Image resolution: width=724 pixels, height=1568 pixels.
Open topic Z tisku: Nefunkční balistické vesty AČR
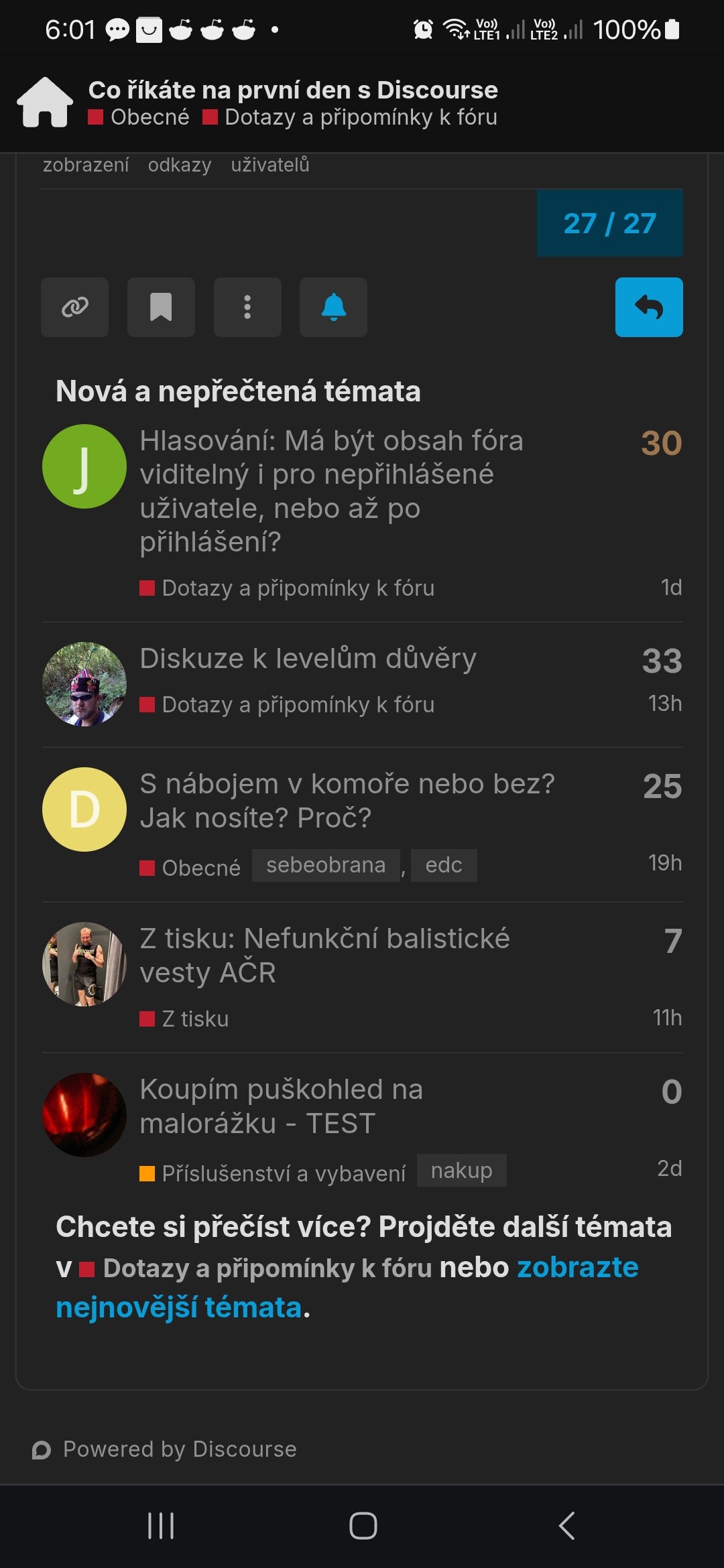[324, 955]
